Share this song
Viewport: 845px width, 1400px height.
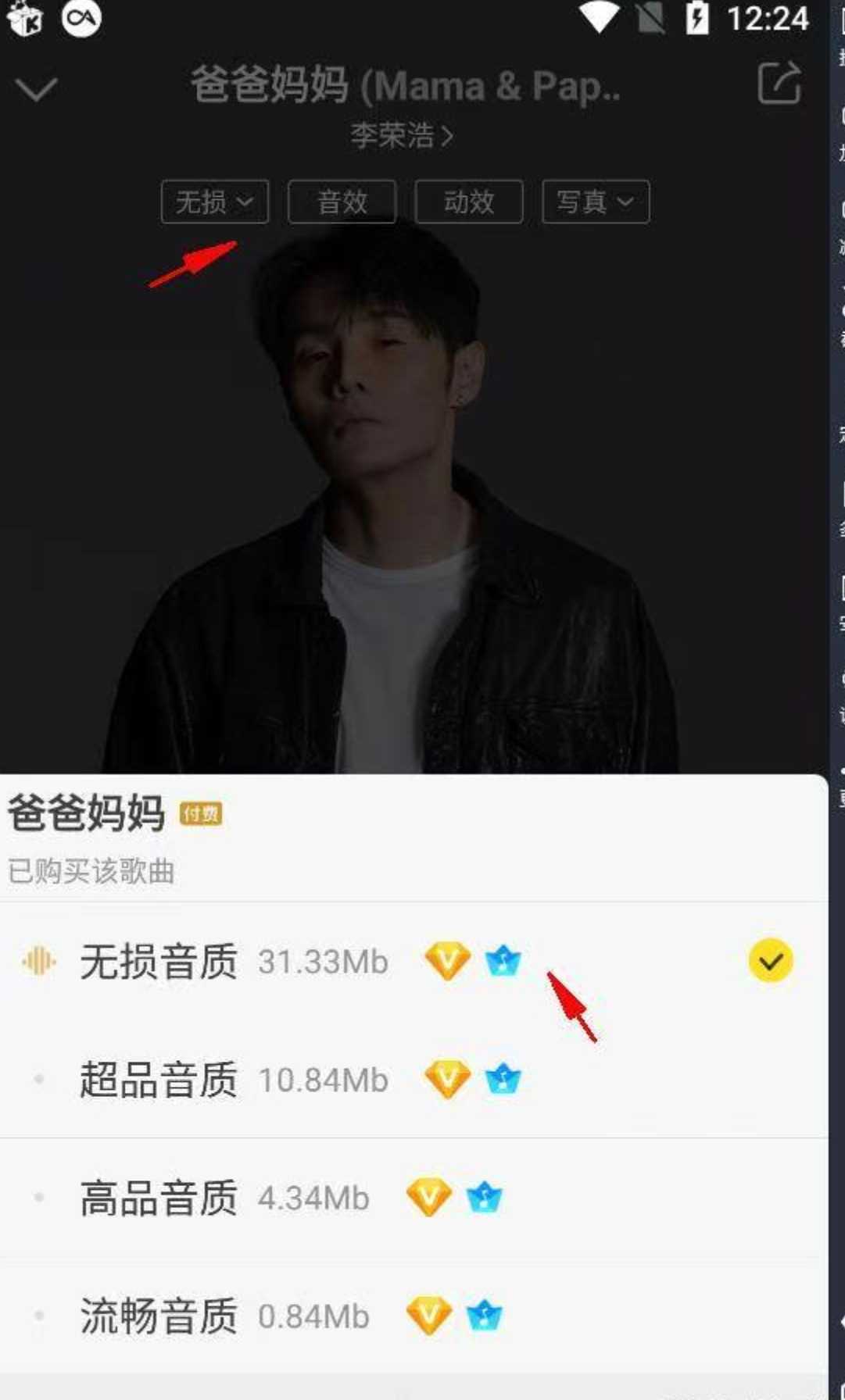tap(779, 83)
